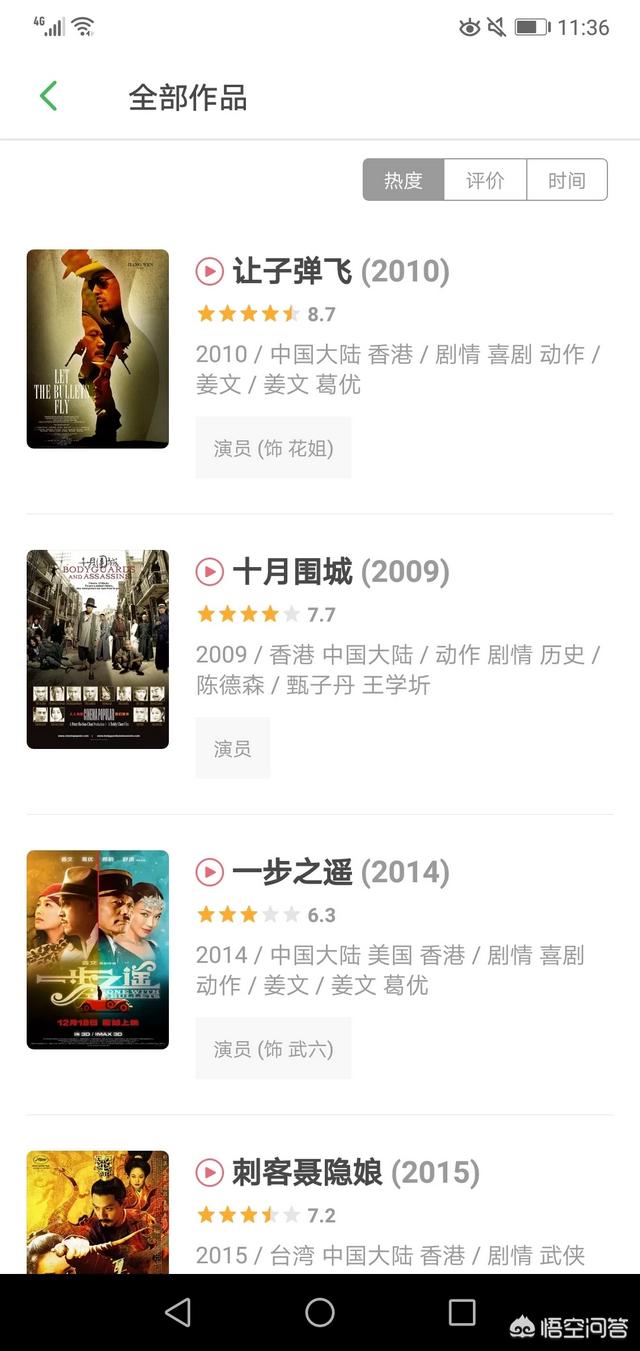Tap the play icon beside 刺客聂隐娘
640x1351 pixels.
point(209,1172)
